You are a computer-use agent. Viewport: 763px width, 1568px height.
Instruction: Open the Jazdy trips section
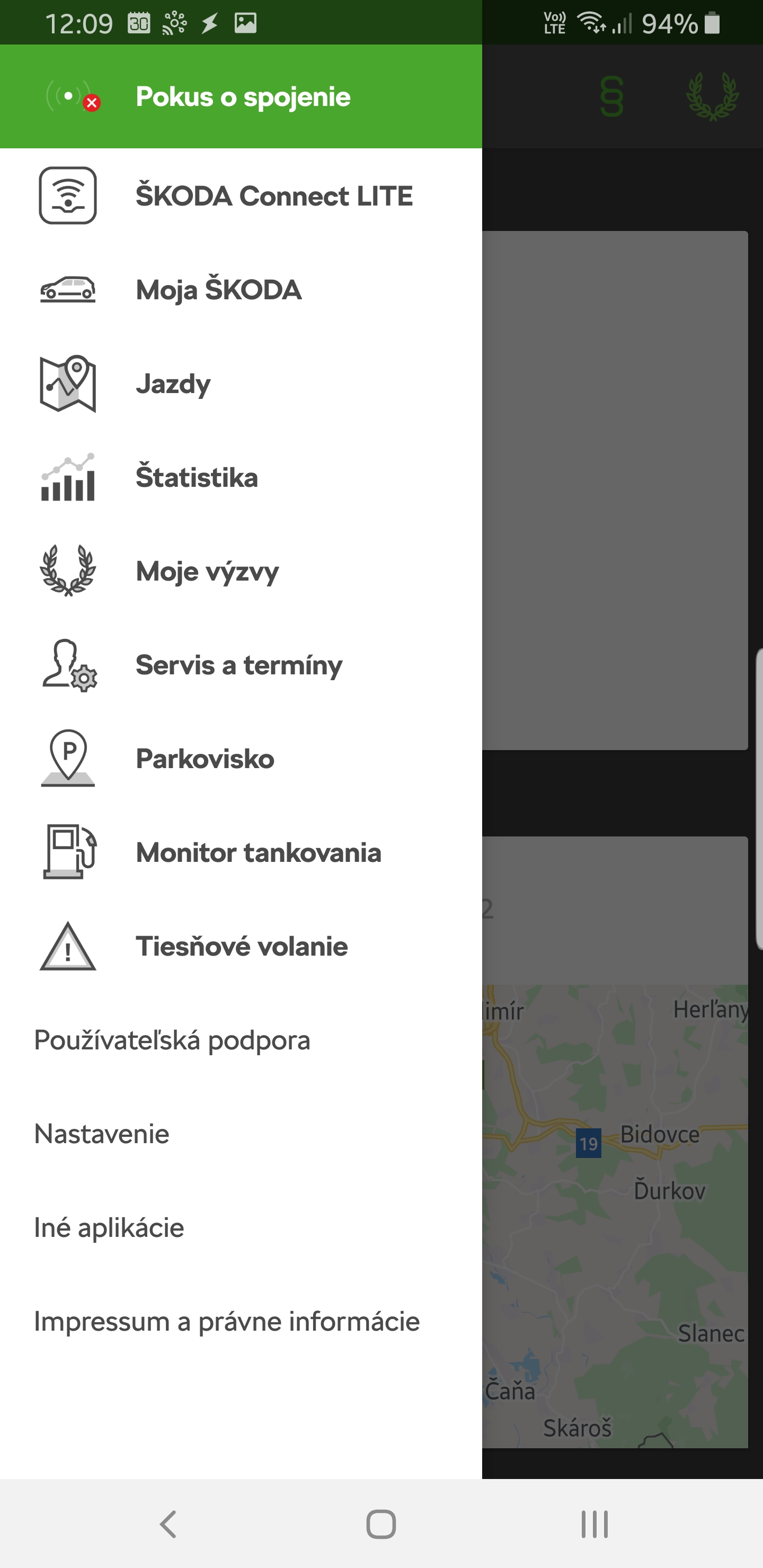[x=174, y=384]
